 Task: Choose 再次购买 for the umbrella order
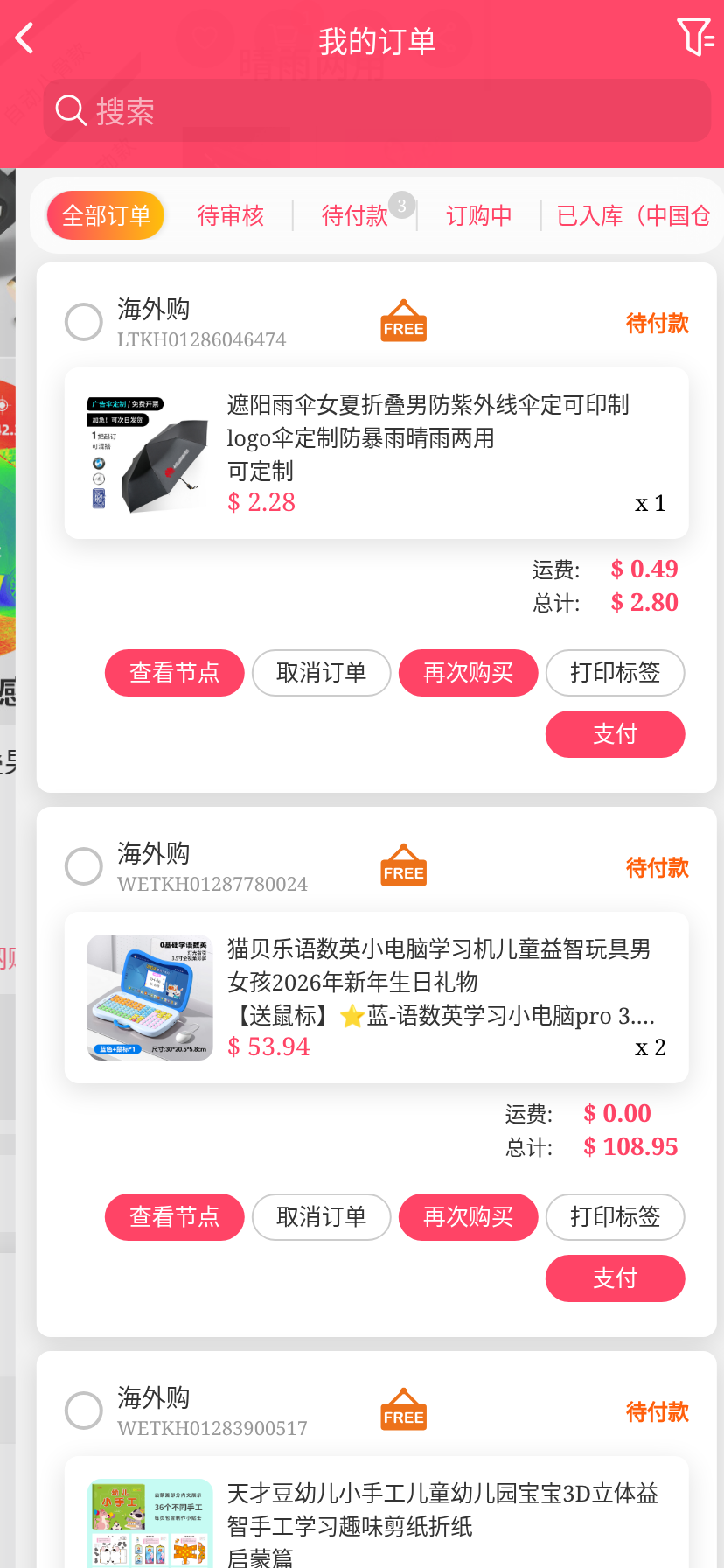[468, 673]
